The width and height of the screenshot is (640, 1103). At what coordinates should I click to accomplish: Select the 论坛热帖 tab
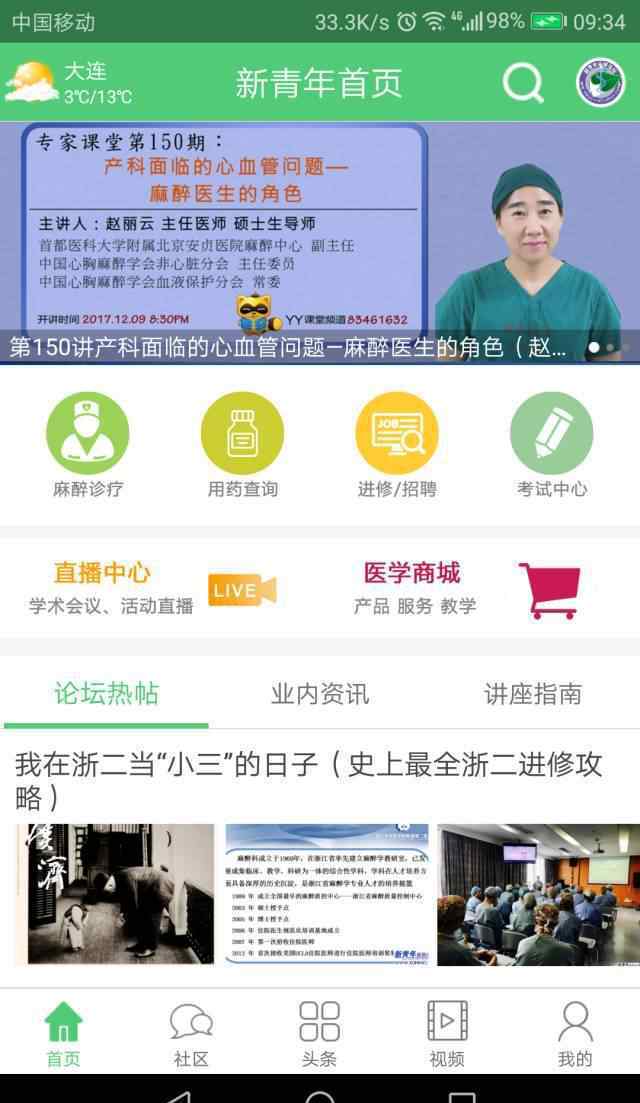pyautogui.click(x=106, y=694)
